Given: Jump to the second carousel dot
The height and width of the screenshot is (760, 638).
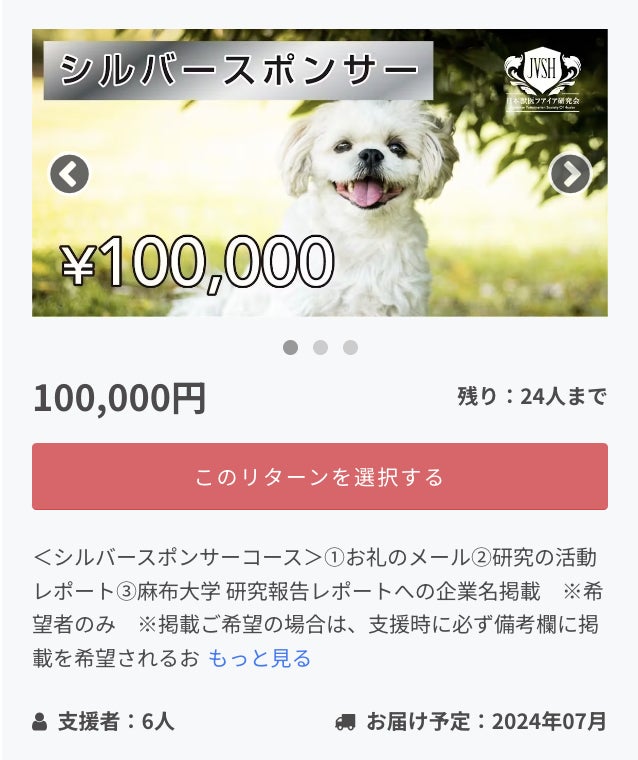Looking at the screenshot, I should coord(320,347).
